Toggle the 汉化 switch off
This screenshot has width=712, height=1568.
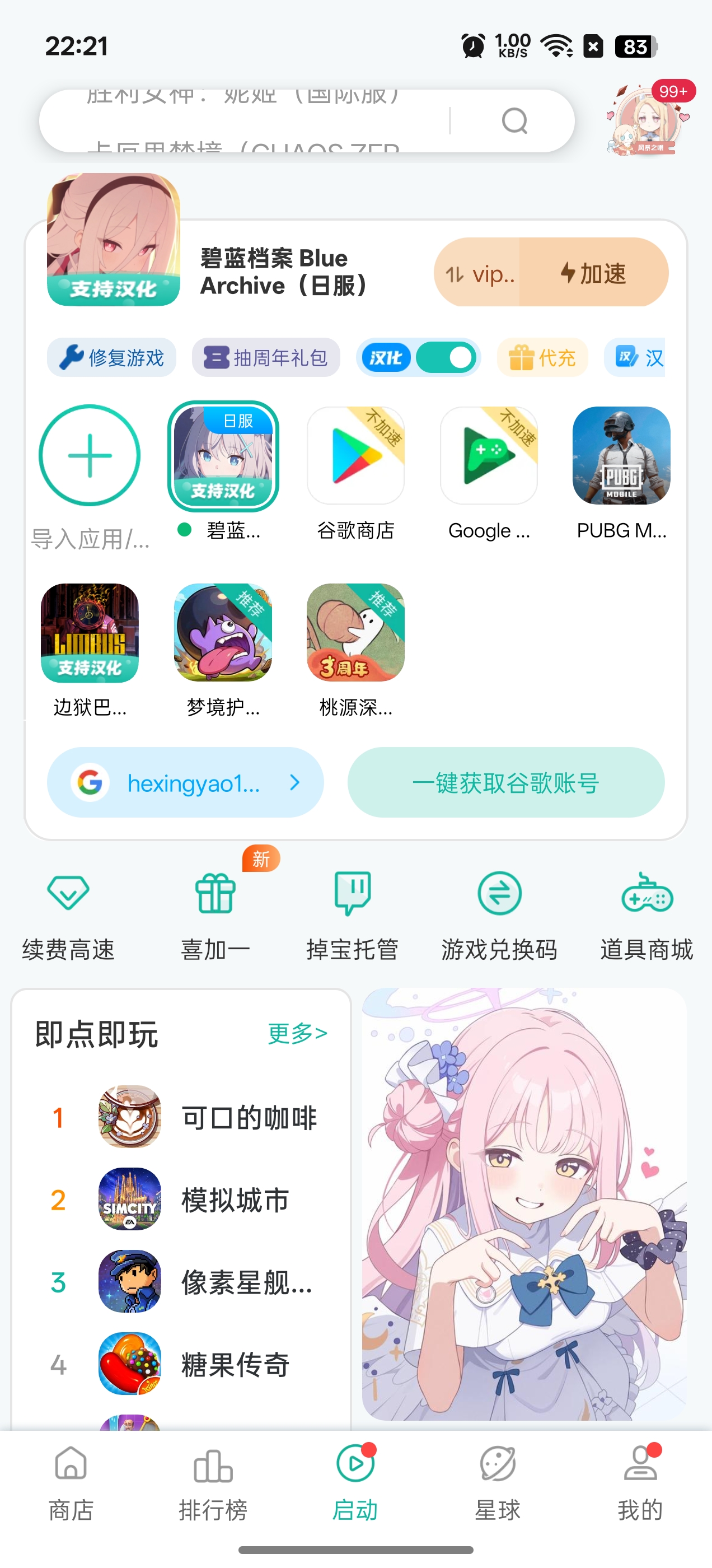click(x=447, y=357)
